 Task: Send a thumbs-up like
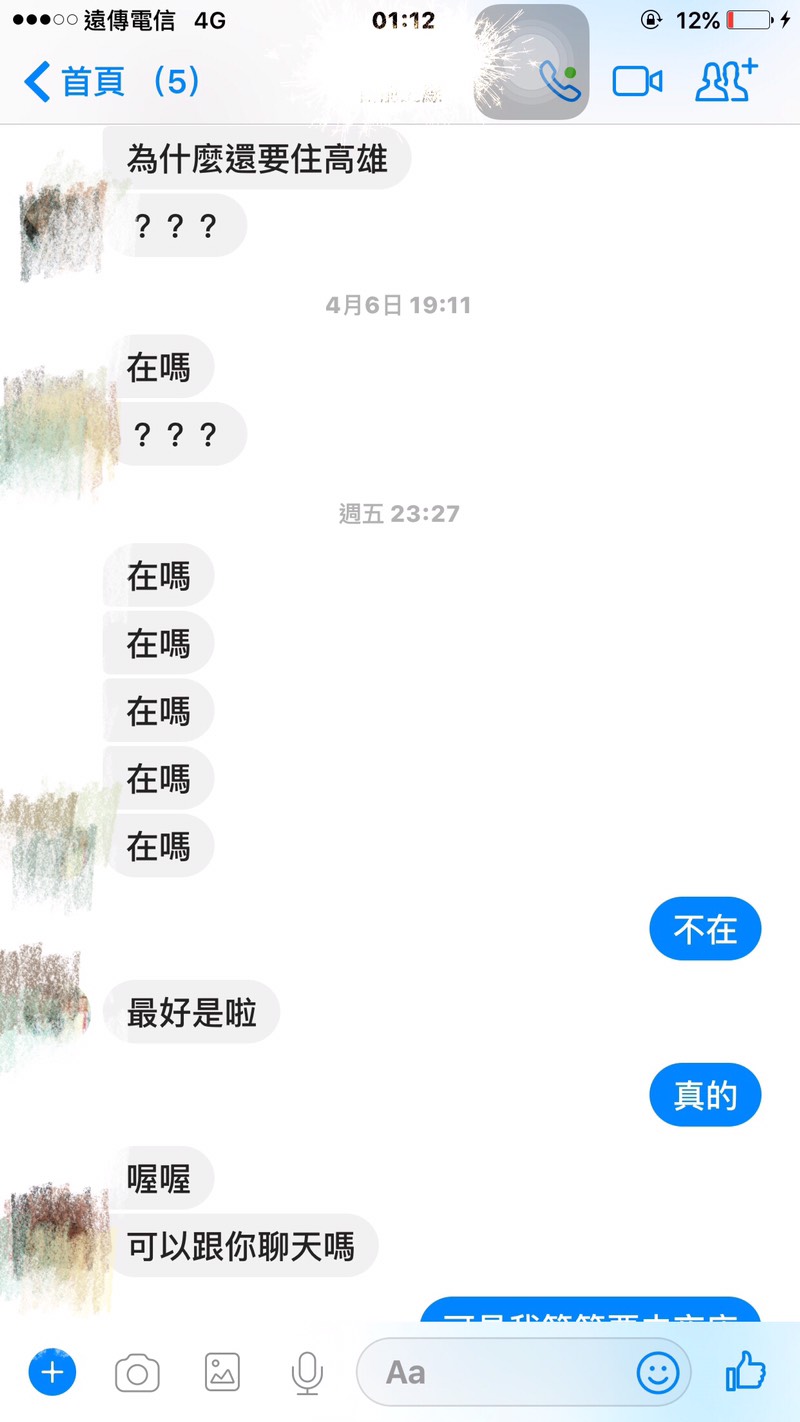click(x=745, y=1371)
